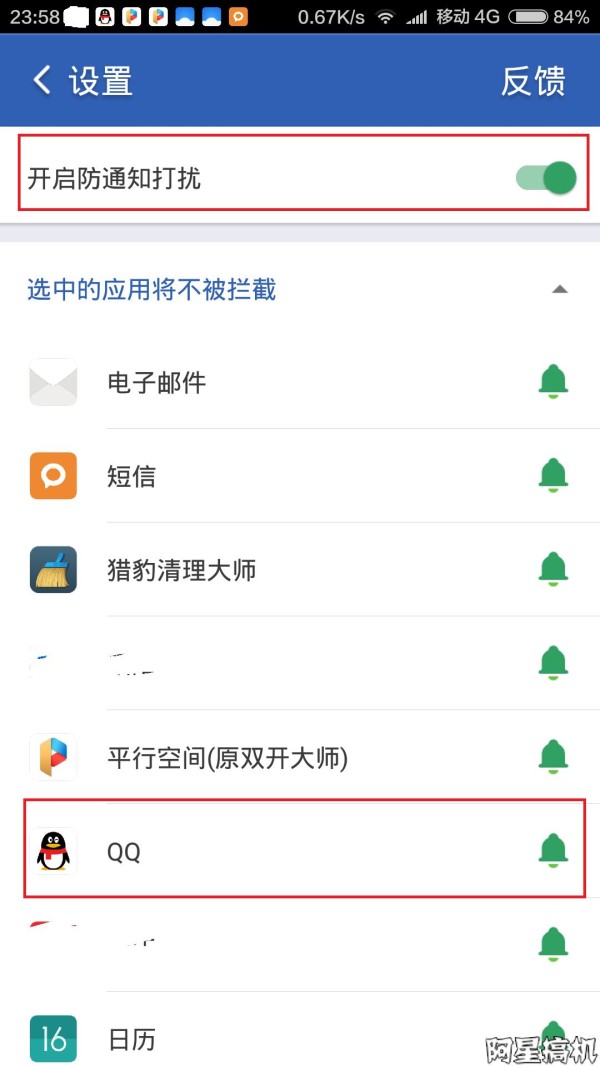Image resolution: width=600 pixels, height=1066 pixels.
Task: Open the 反馈 feedback page
Action: pyautogui.click(x=533, y=81)
